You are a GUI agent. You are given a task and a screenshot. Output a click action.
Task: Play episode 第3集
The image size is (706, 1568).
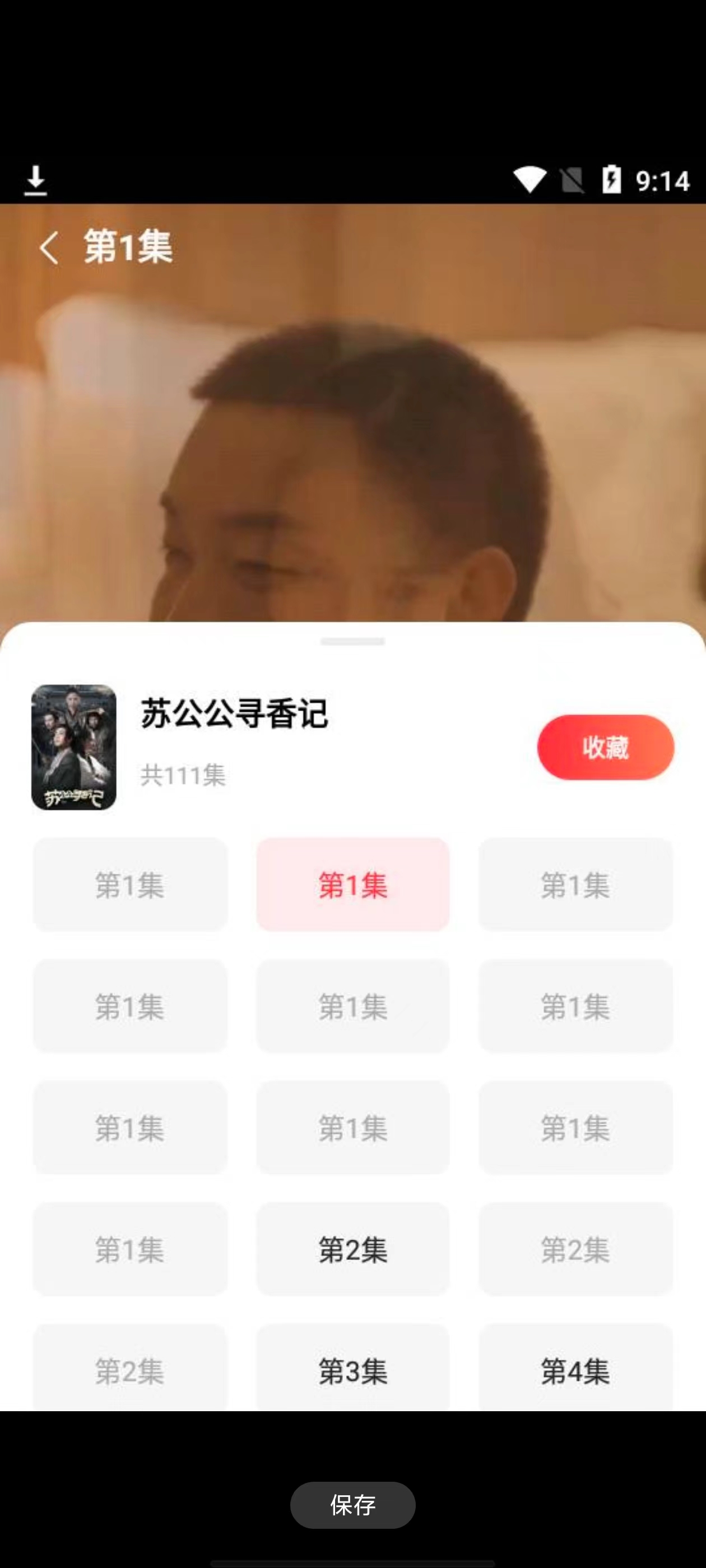(x=352, y=1370)
